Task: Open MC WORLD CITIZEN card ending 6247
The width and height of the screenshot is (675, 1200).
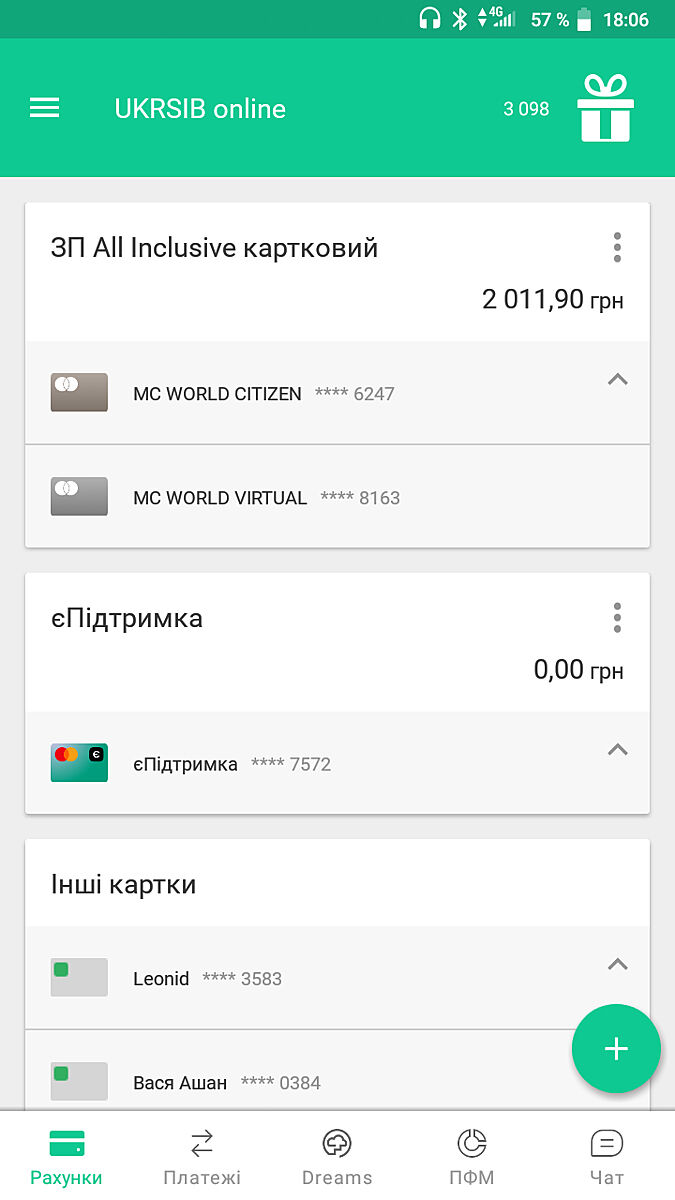Action: pyautogui.click(x=265, y=393)
